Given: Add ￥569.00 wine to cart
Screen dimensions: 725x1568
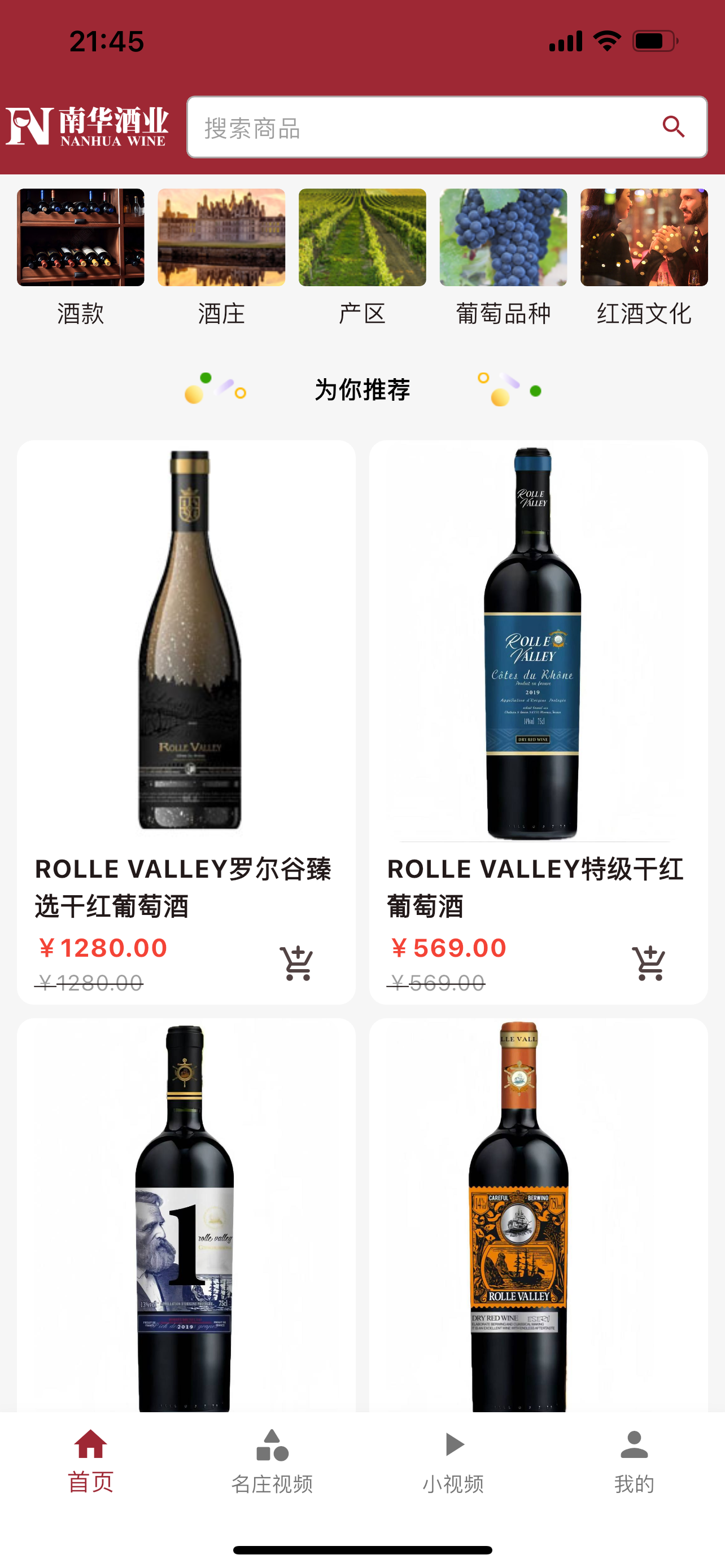Looking at the screenshot, I should click(649, 963).
